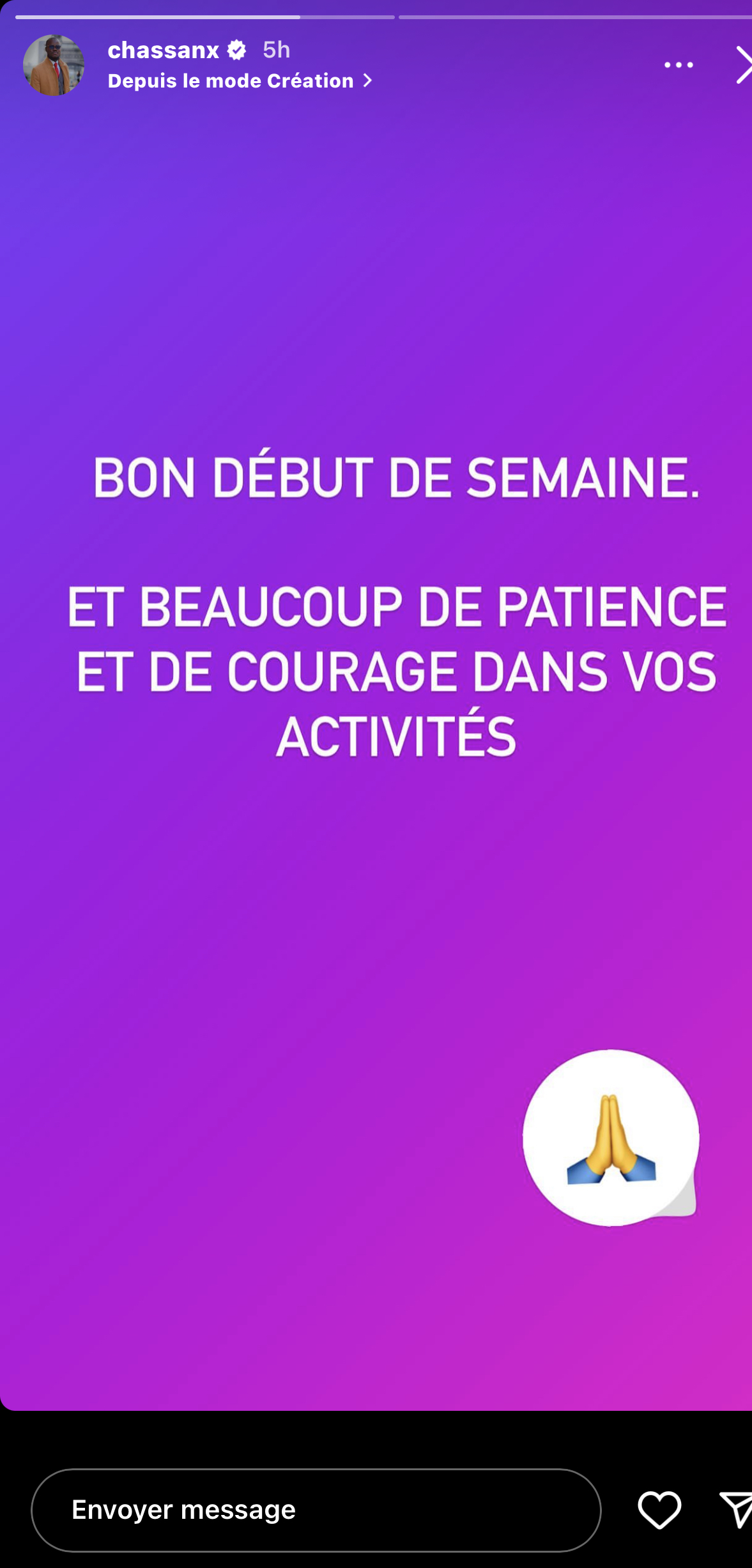Open the three-dot story options menu
752x1568 pixels.
tap(678, 65)
